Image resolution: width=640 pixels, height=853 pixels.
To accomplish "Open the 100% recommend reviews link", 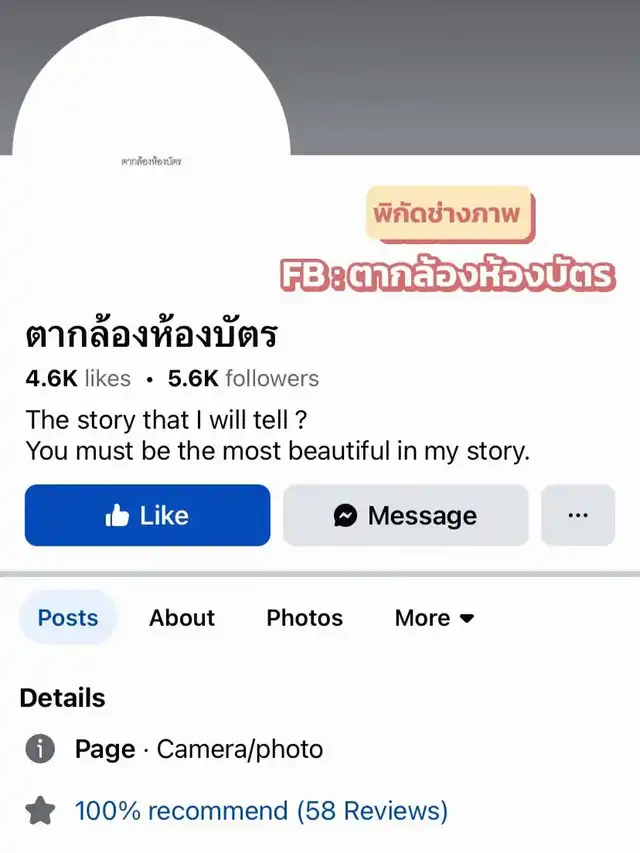I will 261,810.
